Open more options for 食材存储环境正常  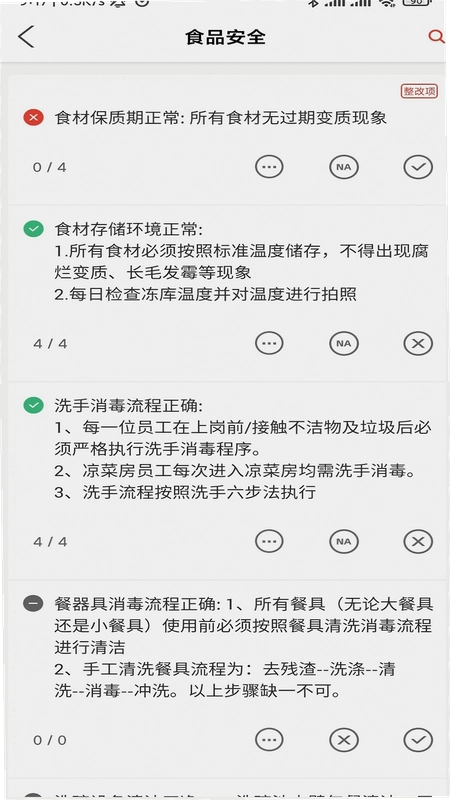click(x=269, y=343)
